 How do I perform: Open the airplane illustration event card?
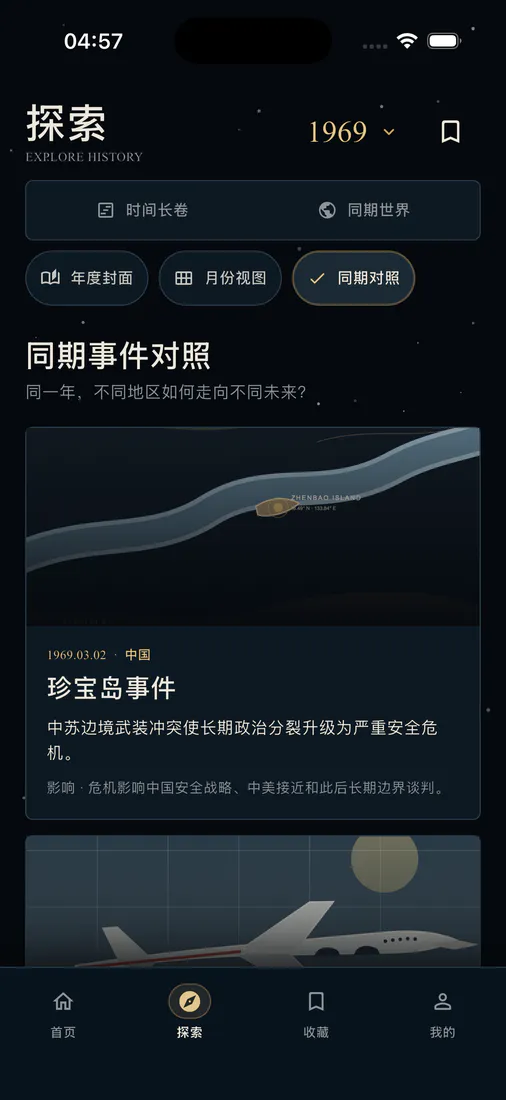click(253, 901)
